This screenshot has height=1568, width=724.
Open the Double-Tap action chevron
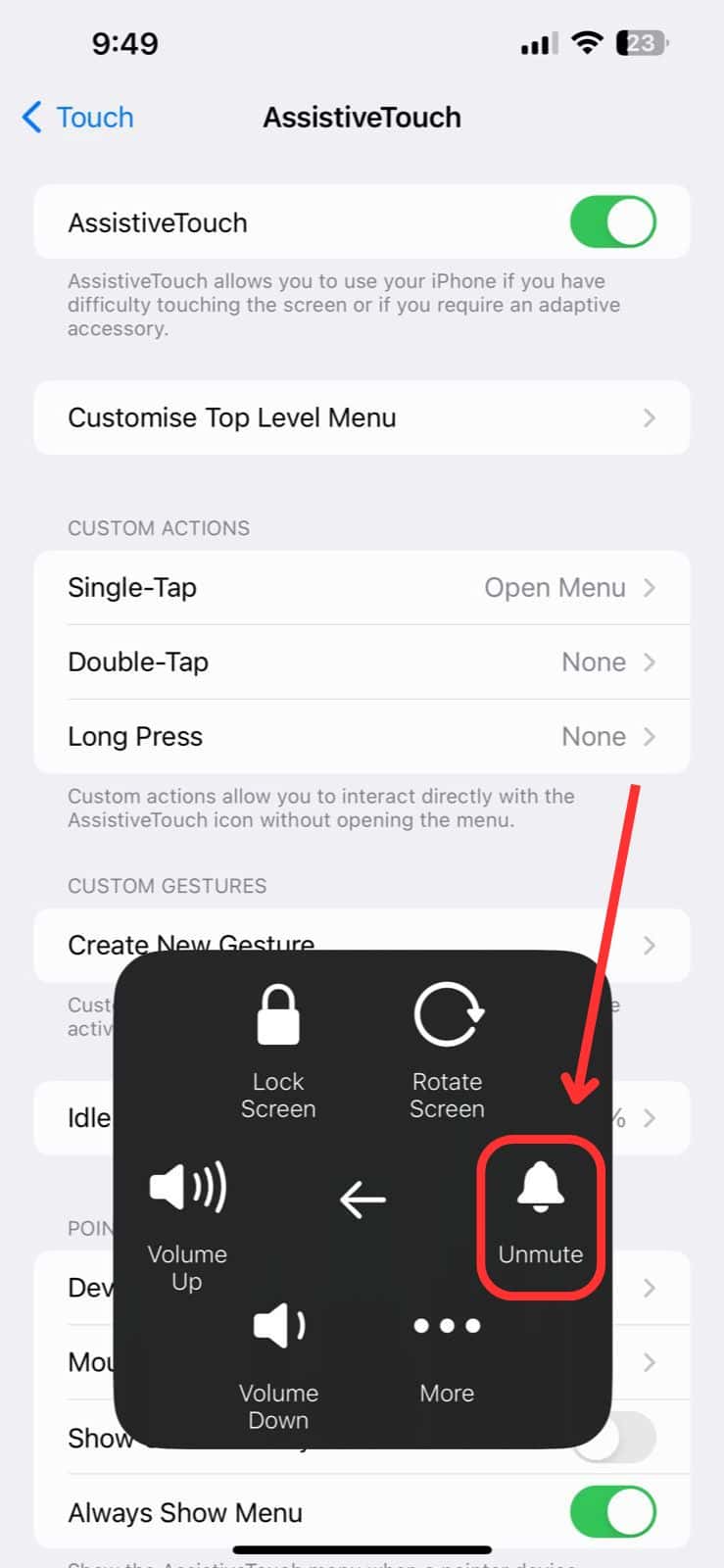650,661
